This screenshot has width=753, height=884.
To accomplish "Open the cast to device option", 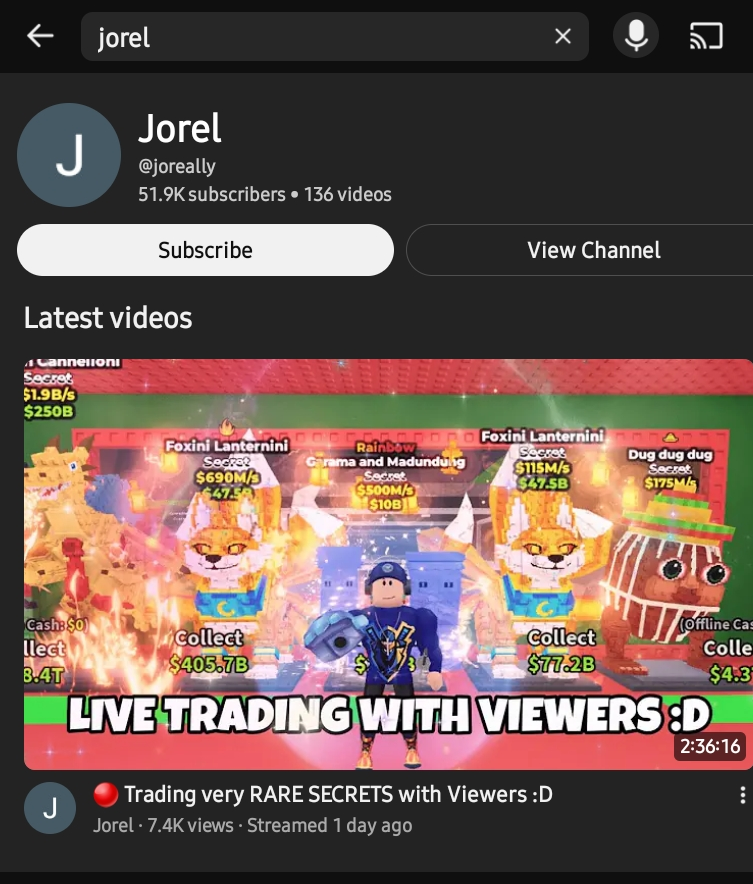I will (x=705, y=37).
